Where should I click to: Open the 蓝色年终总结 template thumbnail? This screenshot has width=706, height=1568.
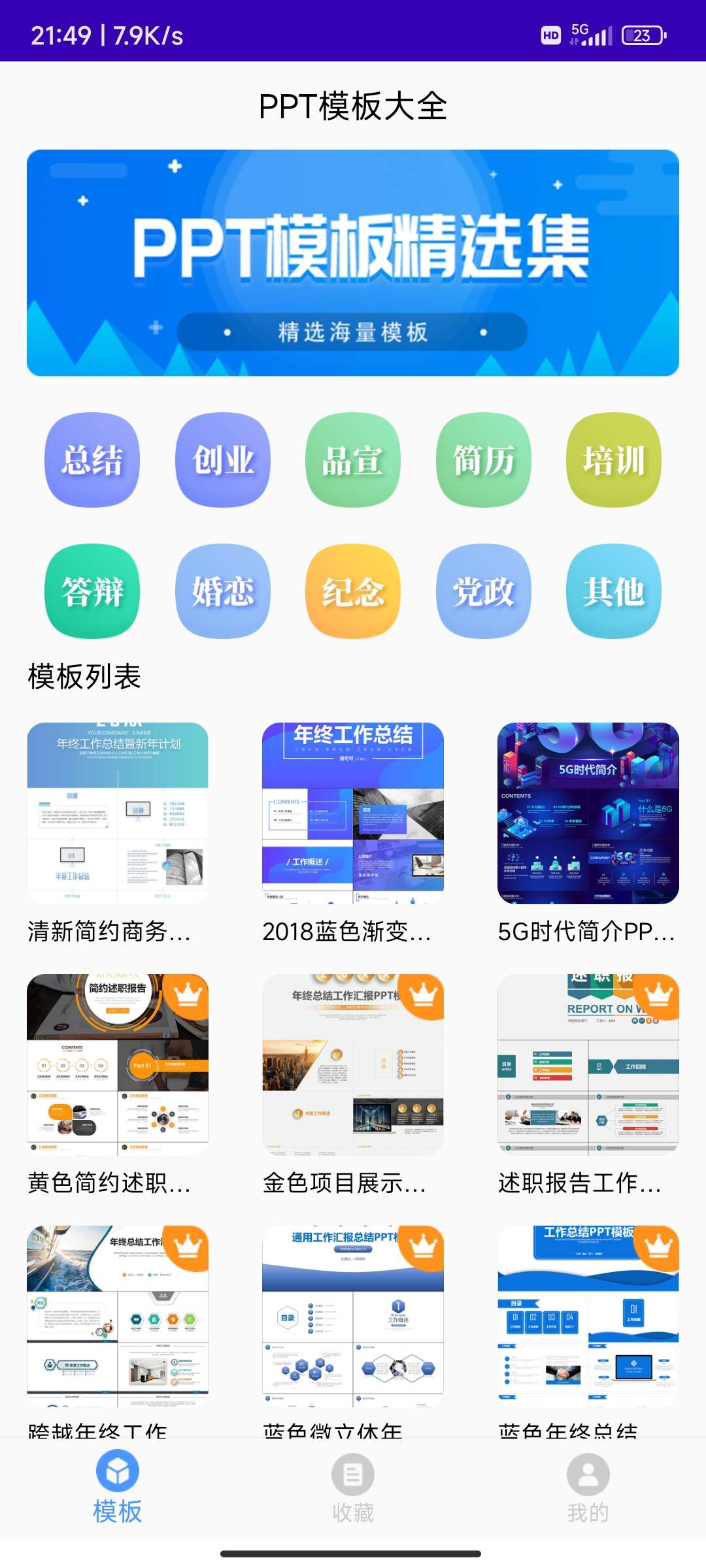pos(587,1326)
